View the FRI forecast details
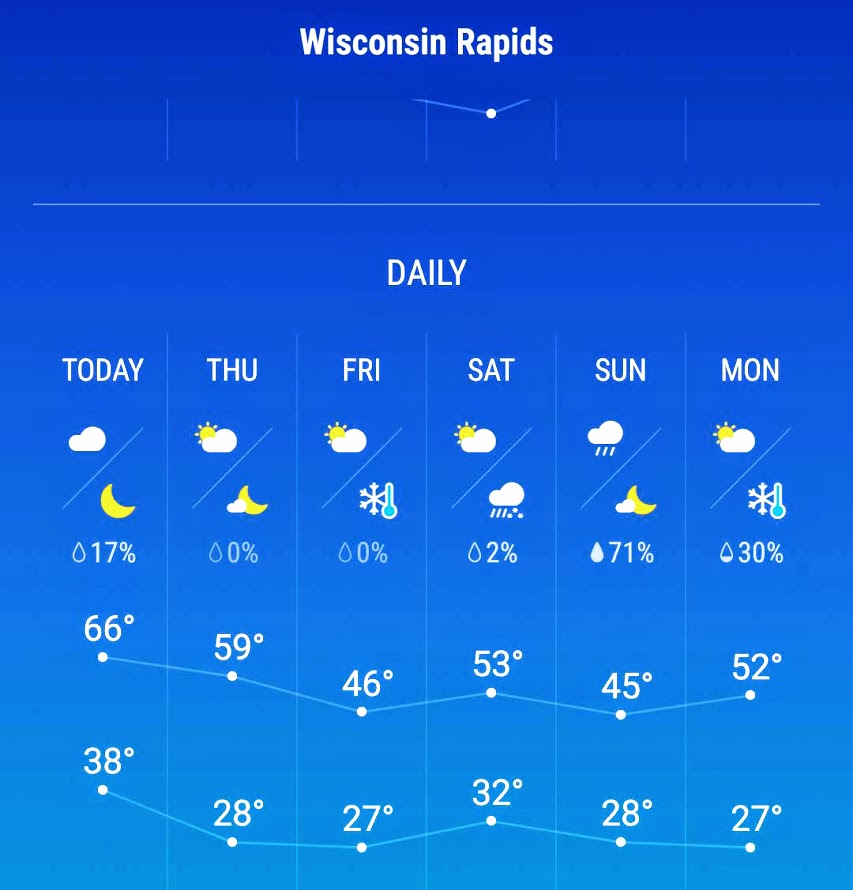This screenshot has height=890, width=853. coord(361,371)
